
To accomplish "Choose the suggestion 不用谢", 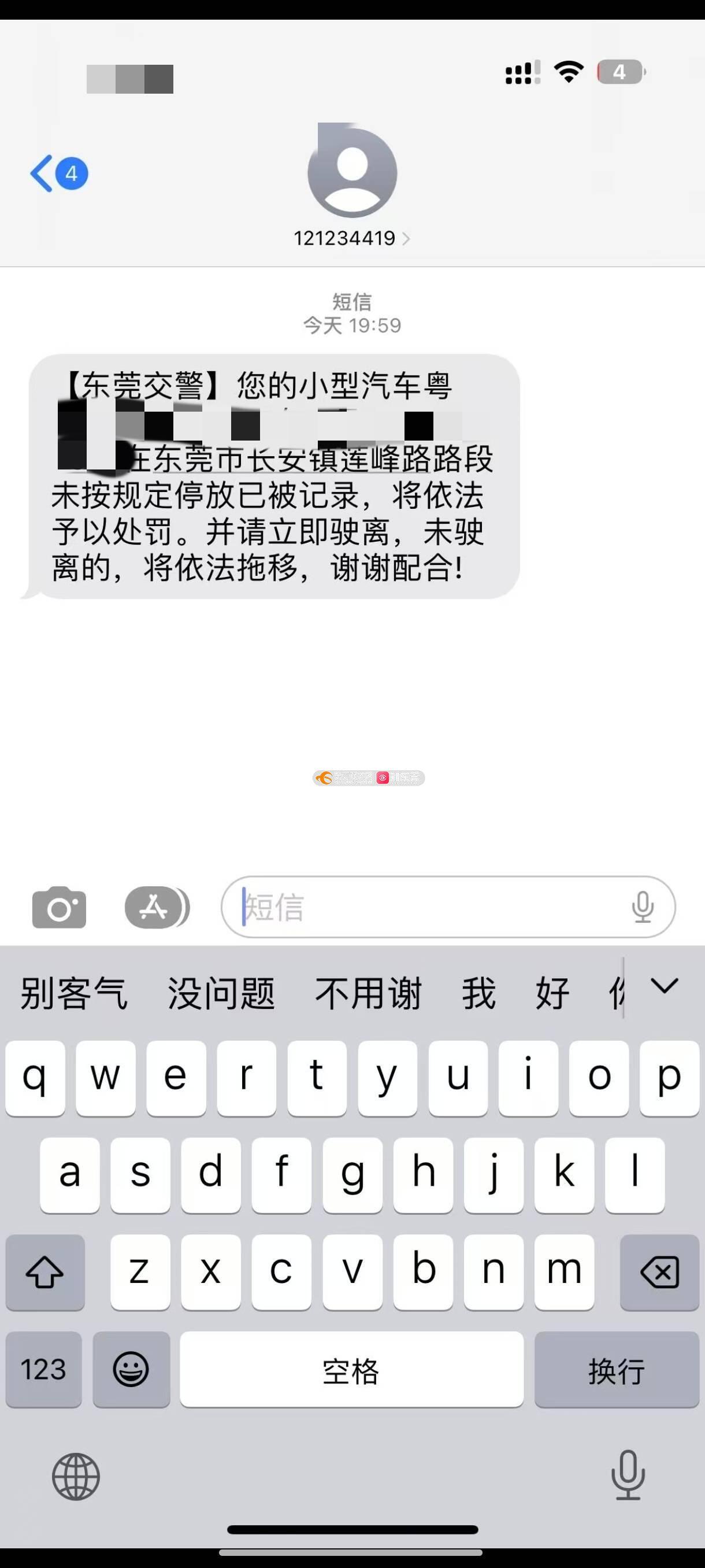I will tap(369, 993).
